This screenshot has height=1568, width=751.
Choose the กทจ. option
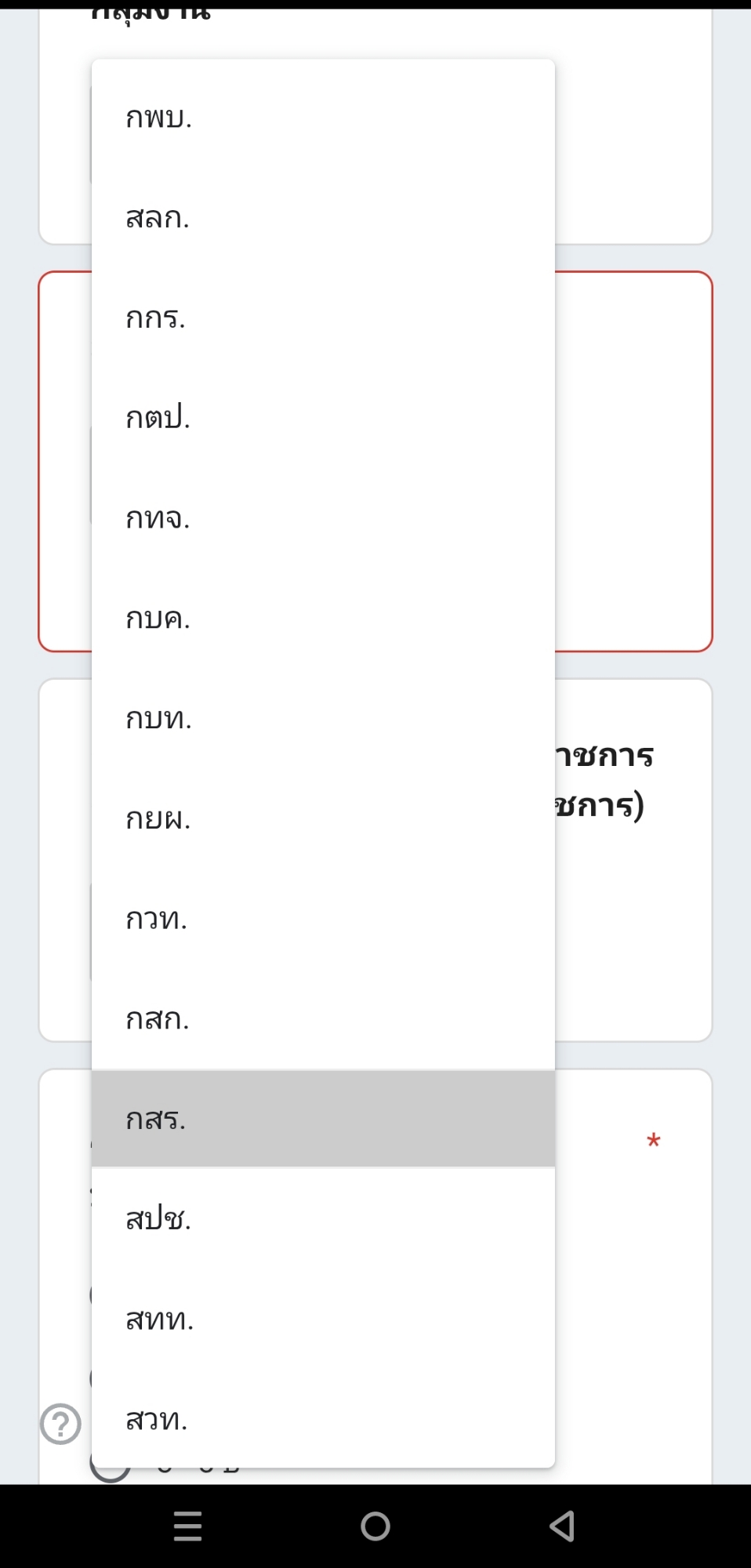pos(321,518)
